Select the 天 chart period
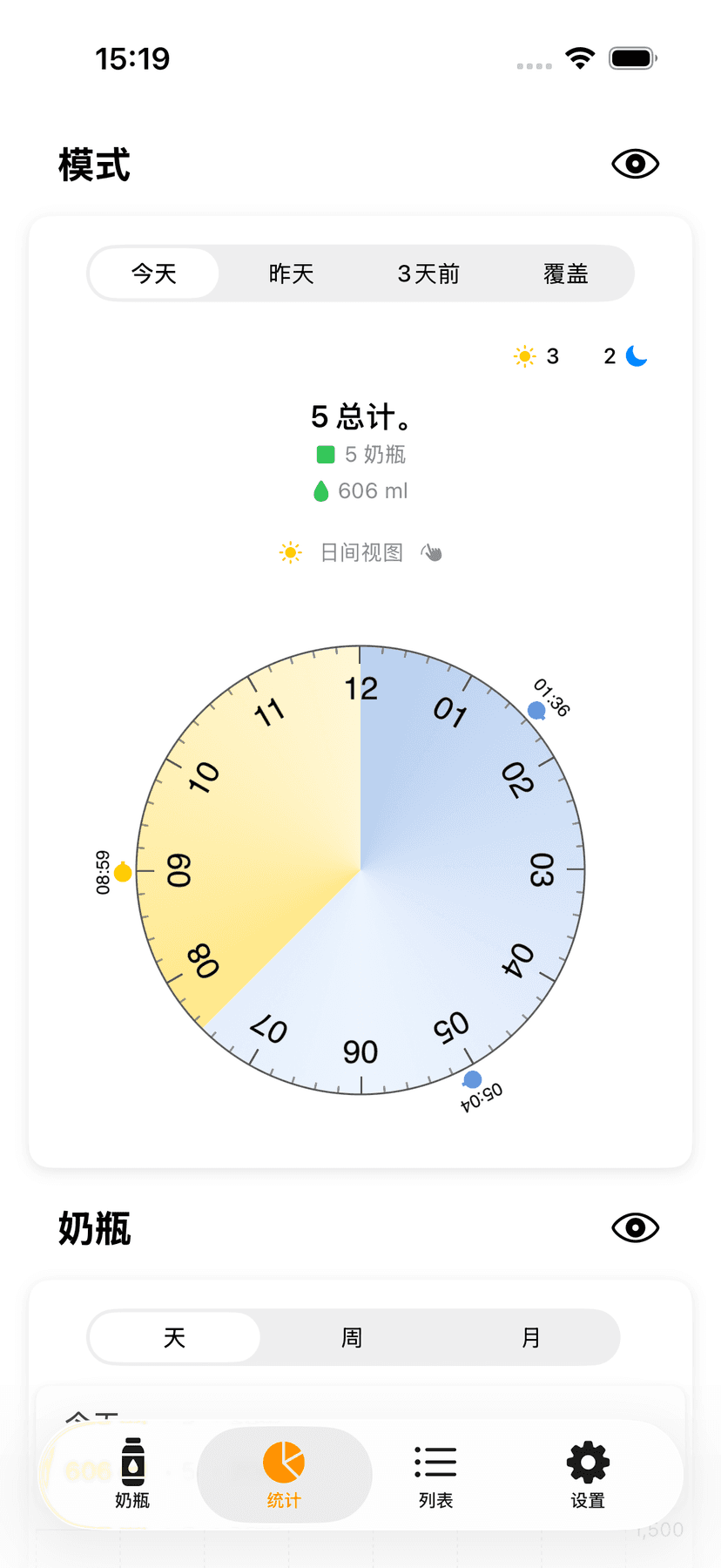The height and width of the screenshot is (1568, 721). [x=174, y=1337]
